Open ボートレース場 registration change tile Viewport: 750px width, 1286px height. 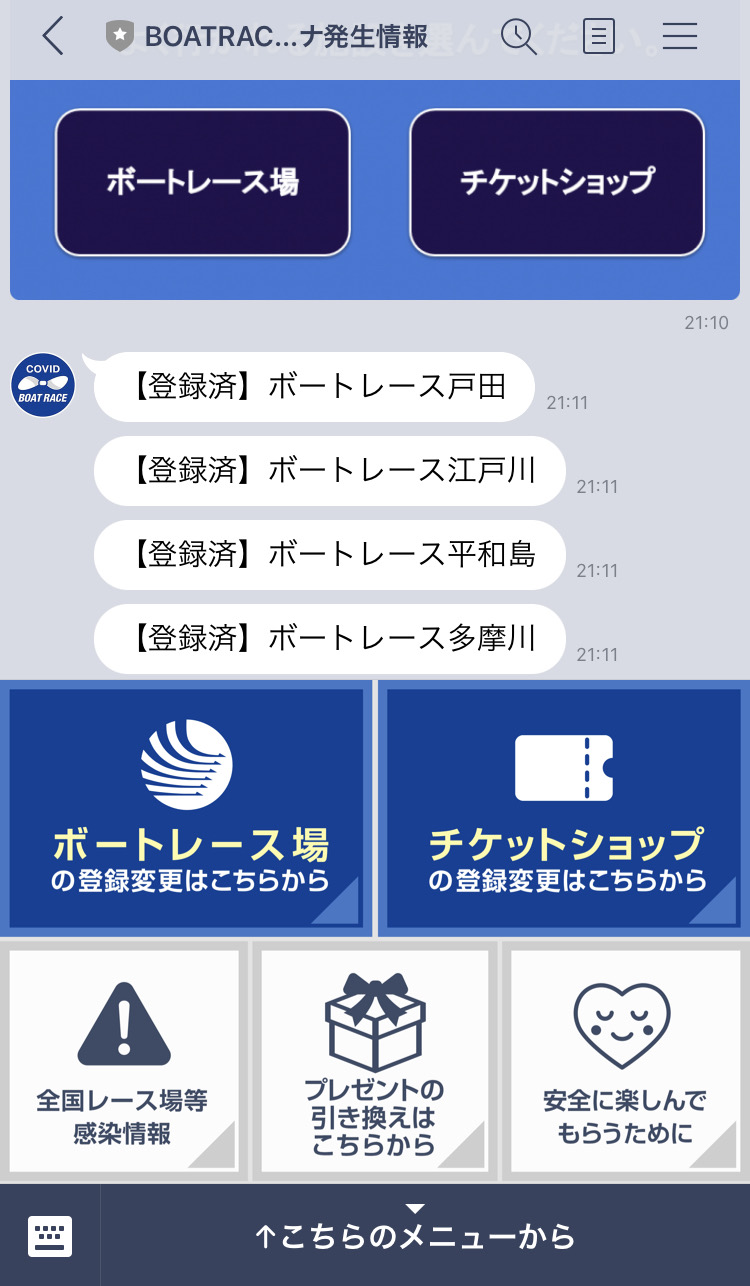coord(187,808)
